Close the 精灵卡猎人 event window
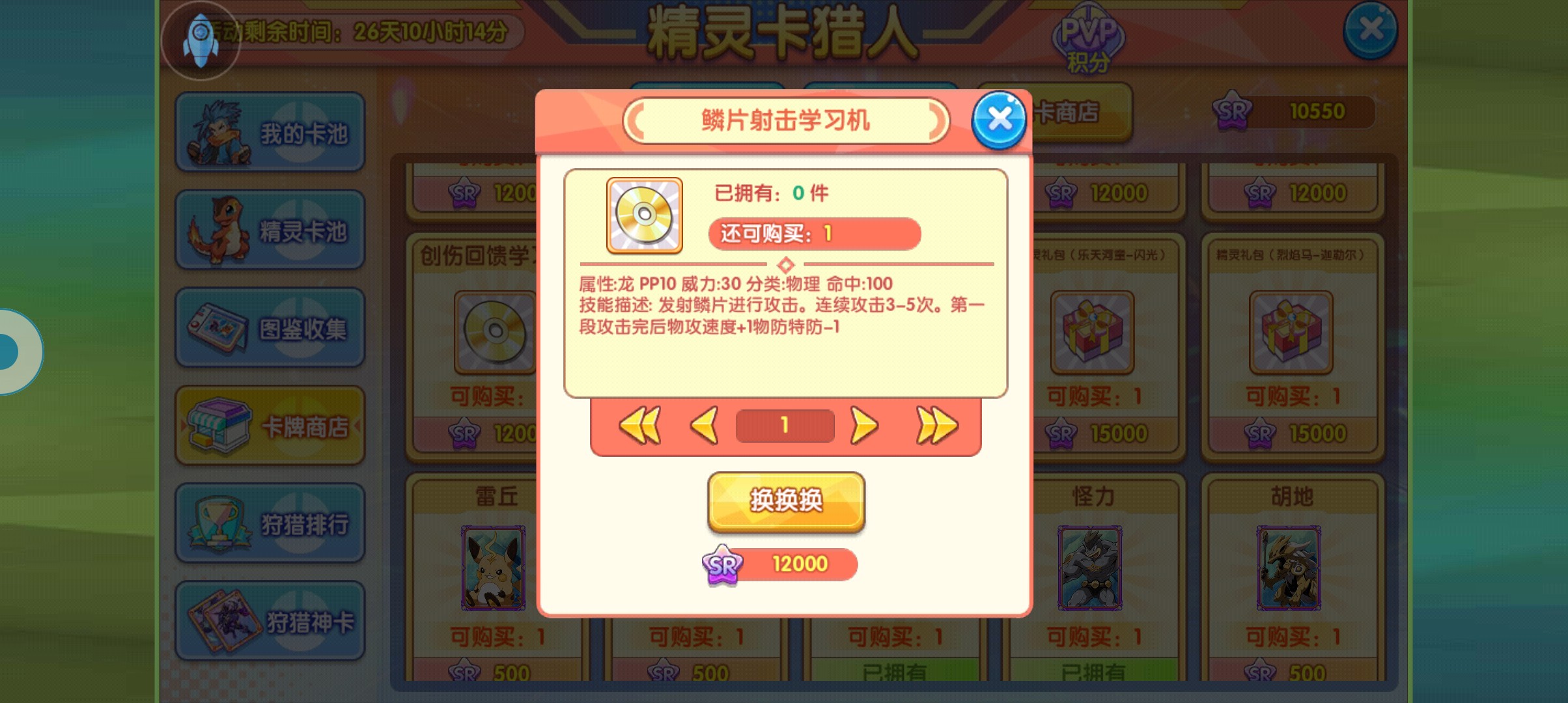The height and width of the screenshot is (703, 1568). 1370,29
